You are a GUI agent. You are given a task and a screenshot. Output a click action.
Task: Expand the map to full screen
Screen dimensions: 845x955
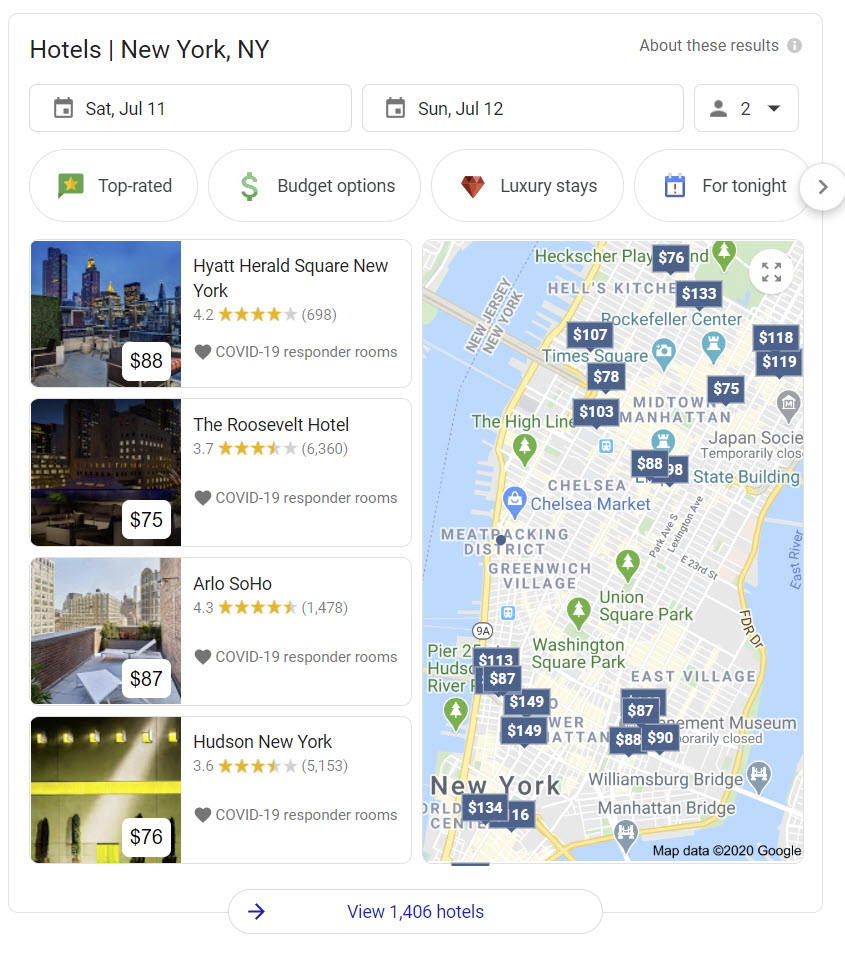[x=771, y=271]
